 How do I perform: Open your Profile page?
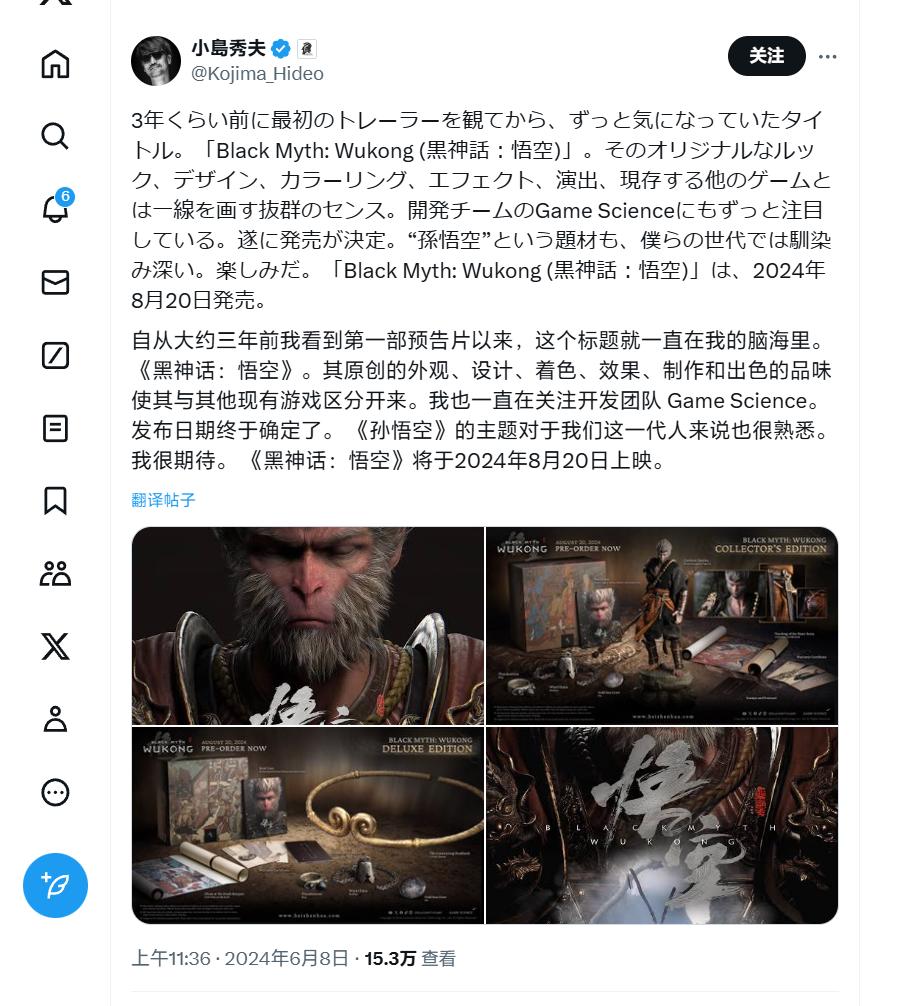point(55,719)
